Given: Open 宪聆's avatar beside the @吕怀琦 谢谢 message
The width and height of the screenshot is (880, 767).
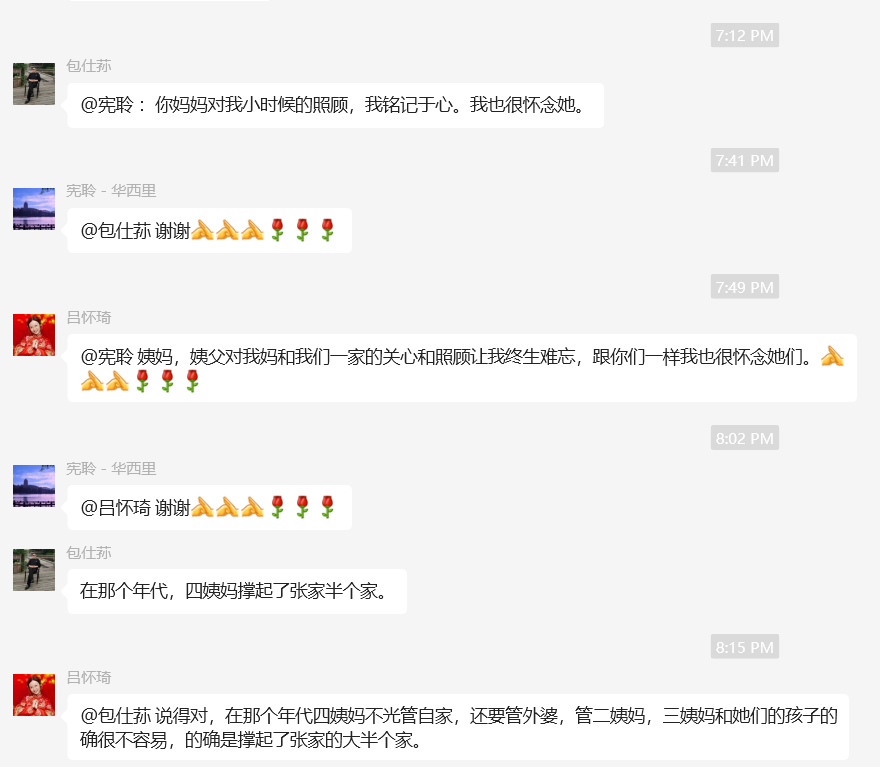Looking at the screenshot, I should click(x=34, y=486).
